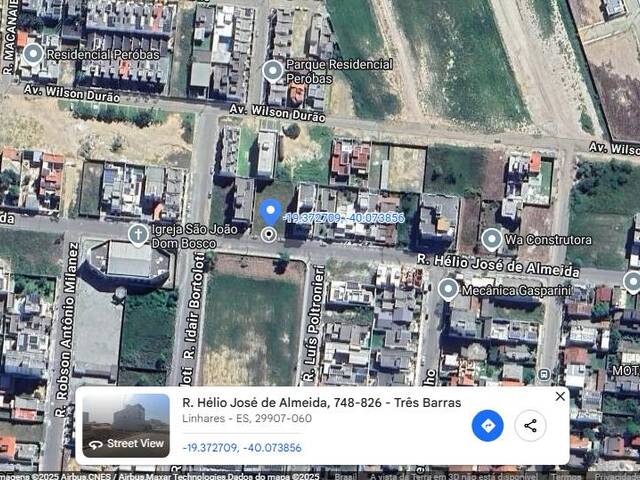Tap the blue dropped pin on the map

click(270, 212)
